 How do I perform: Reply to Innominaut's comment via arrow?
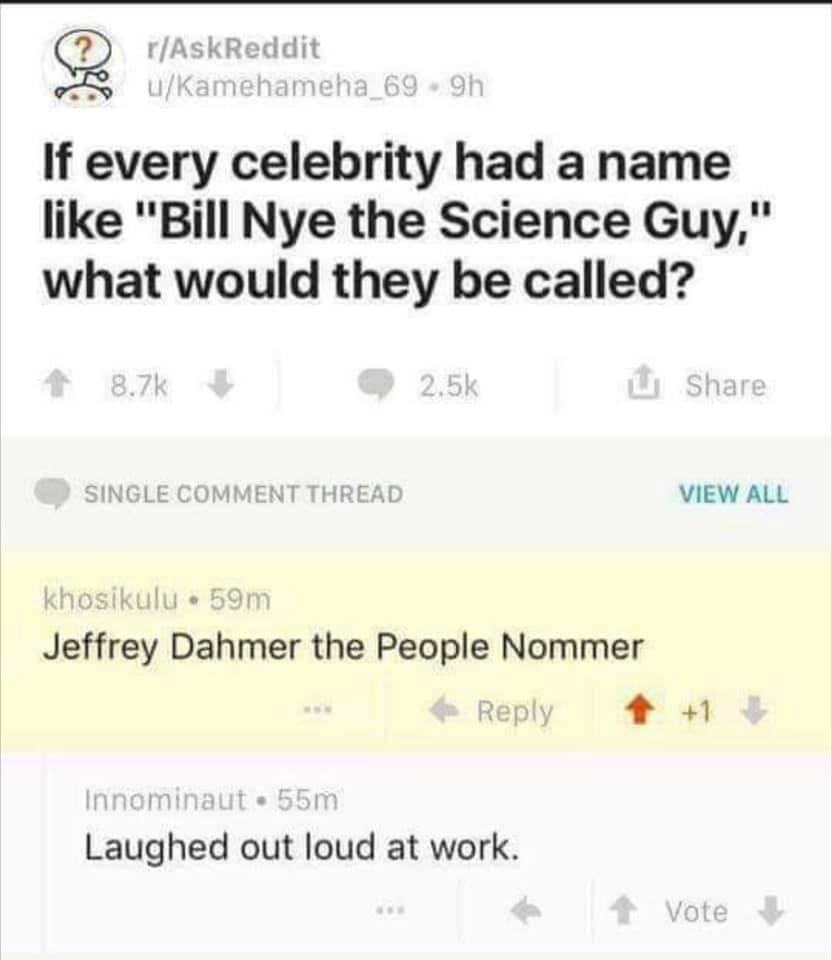pos(525,911)
